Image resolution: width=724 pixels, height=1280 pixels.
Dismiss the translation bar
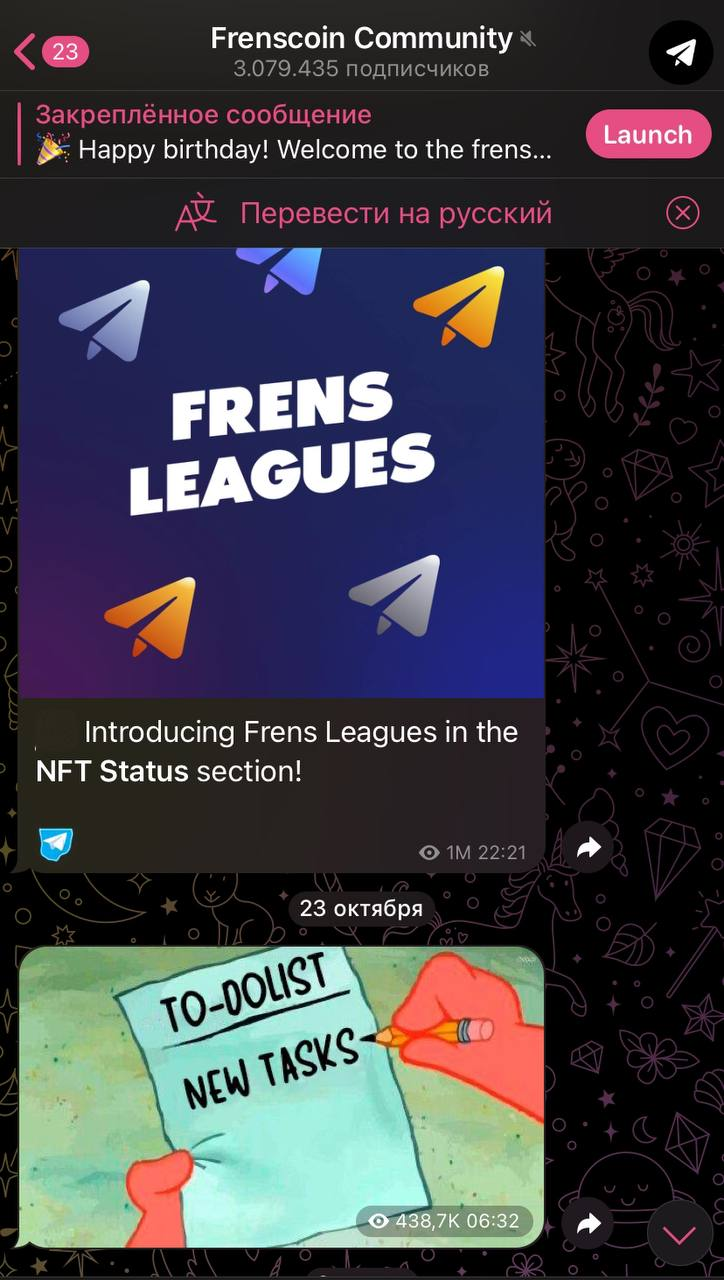tap(682, 213)
